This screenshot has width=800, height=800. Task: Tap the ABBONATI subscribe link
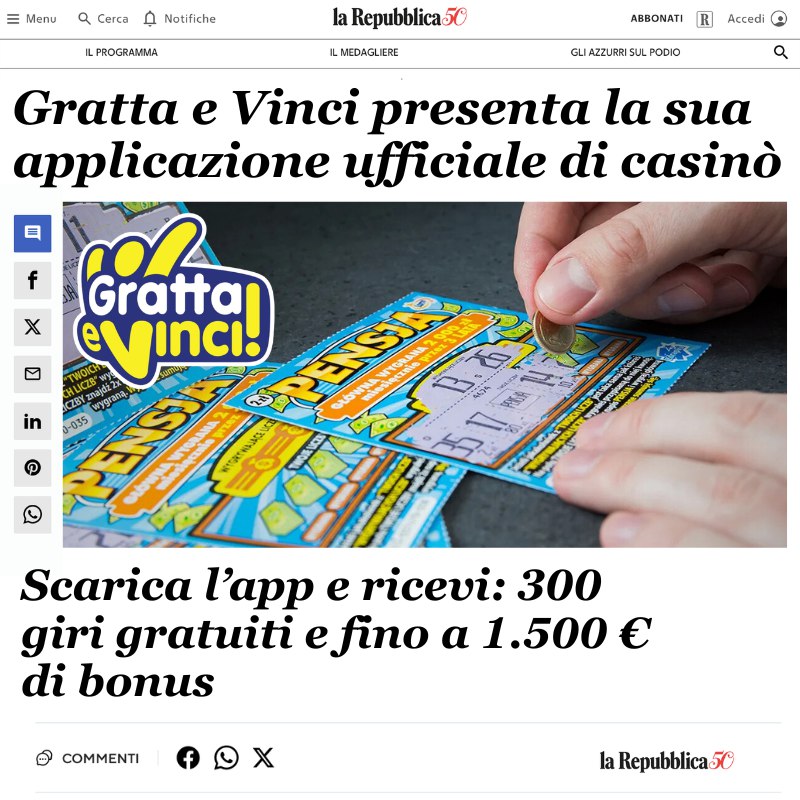(x=656, y=19)
